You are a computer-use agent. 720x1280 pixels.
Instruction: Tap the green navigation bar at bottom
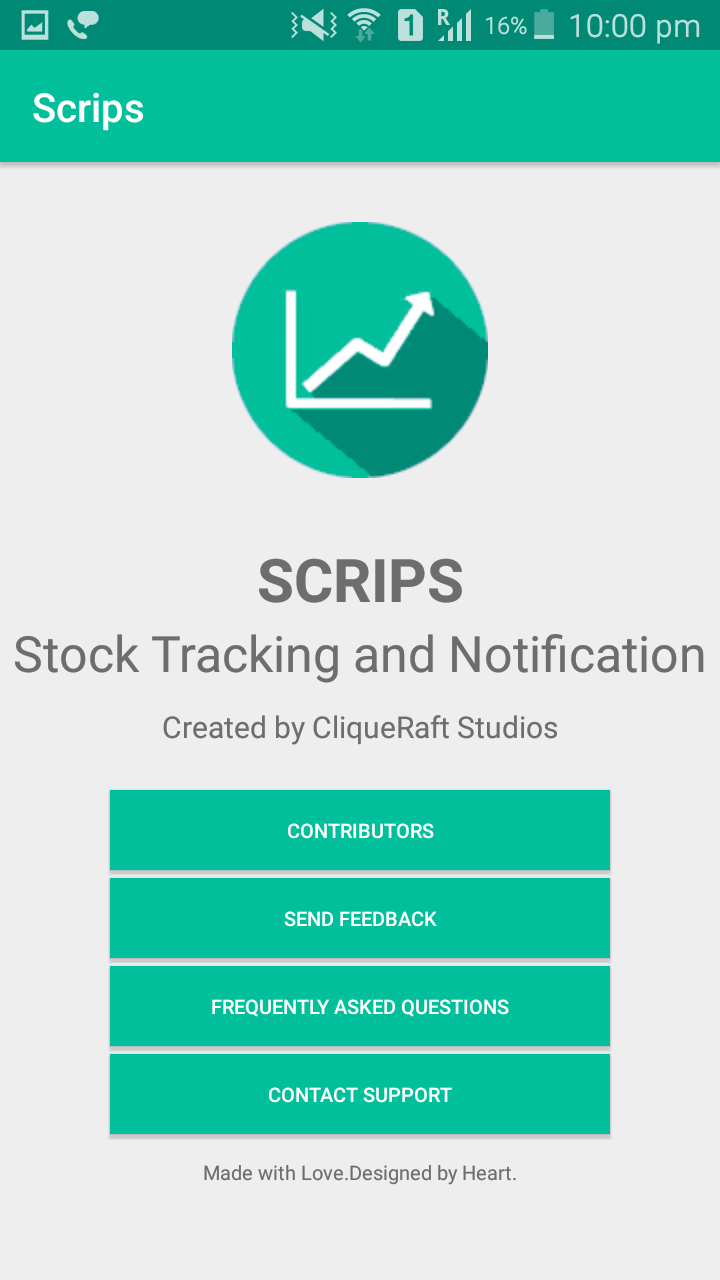point(360,1262)
